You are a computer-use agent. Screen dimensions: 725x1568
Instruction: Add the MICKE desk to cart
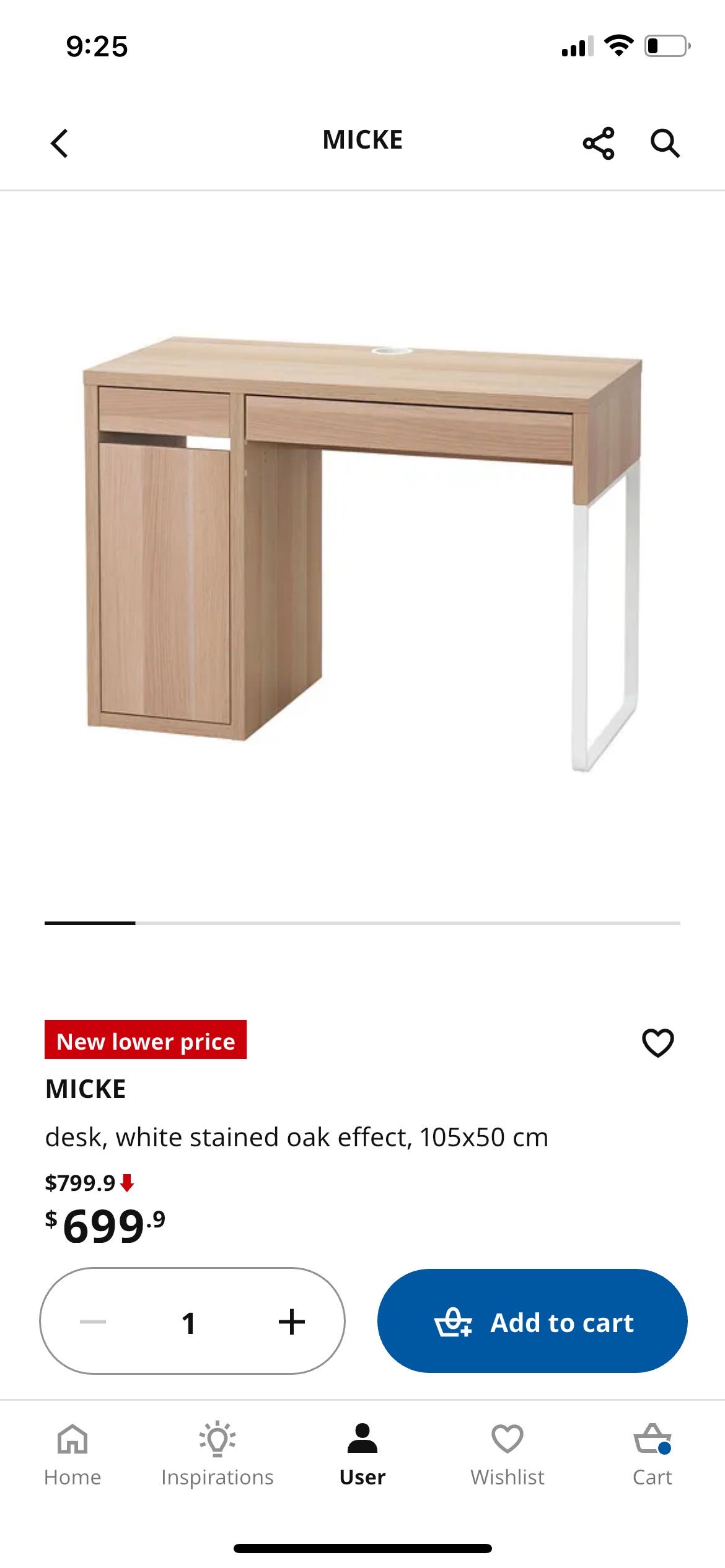coord(532,1322)
